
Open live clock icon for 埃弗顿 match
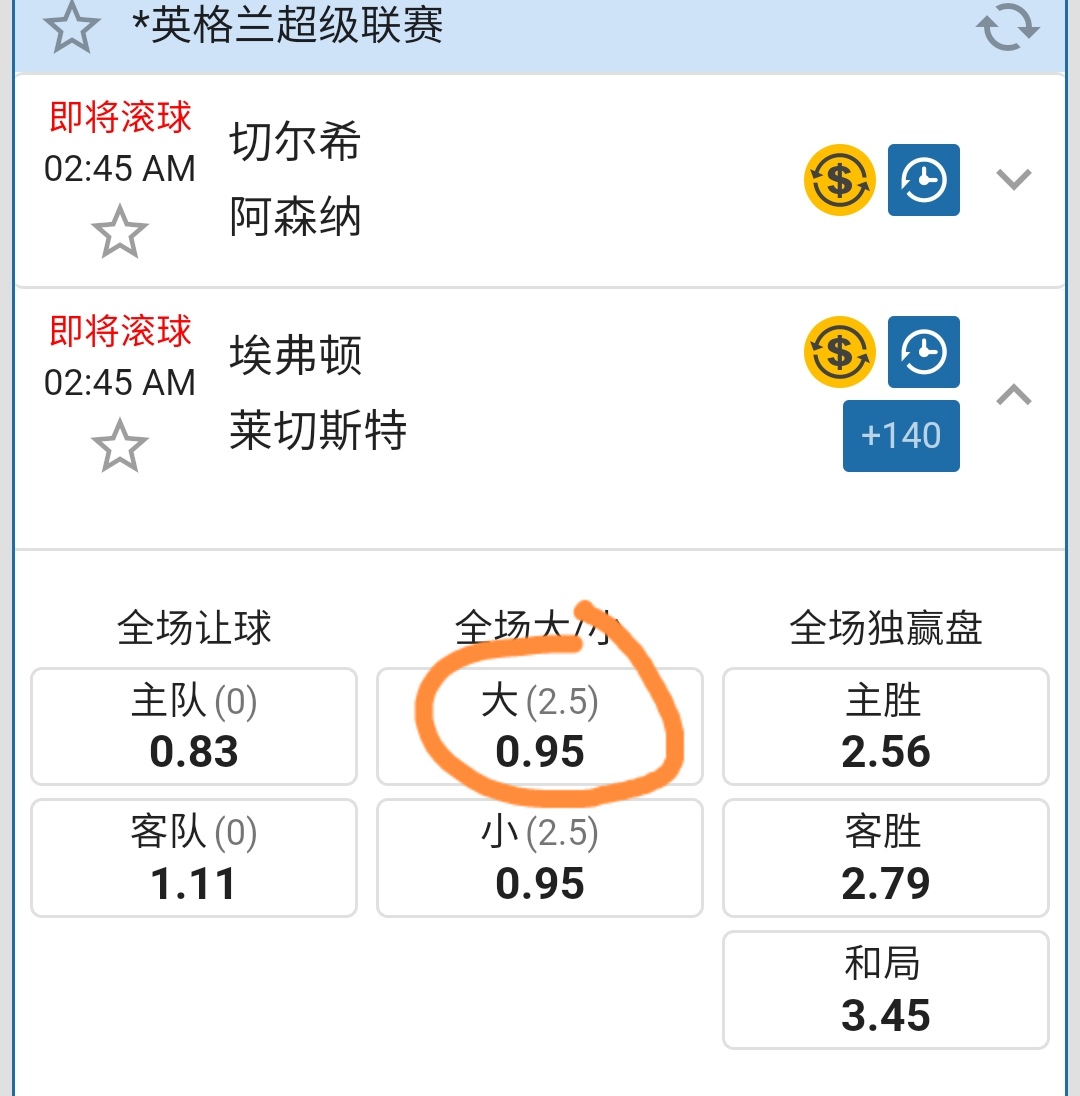coord(923,352)
